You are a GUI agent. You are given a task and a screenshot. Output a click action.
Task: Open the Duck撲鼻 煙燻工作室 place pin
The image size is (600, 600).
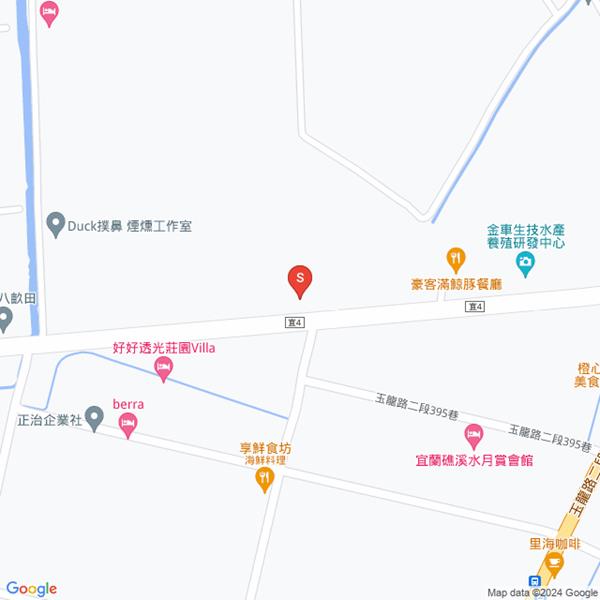coord(55,226)
